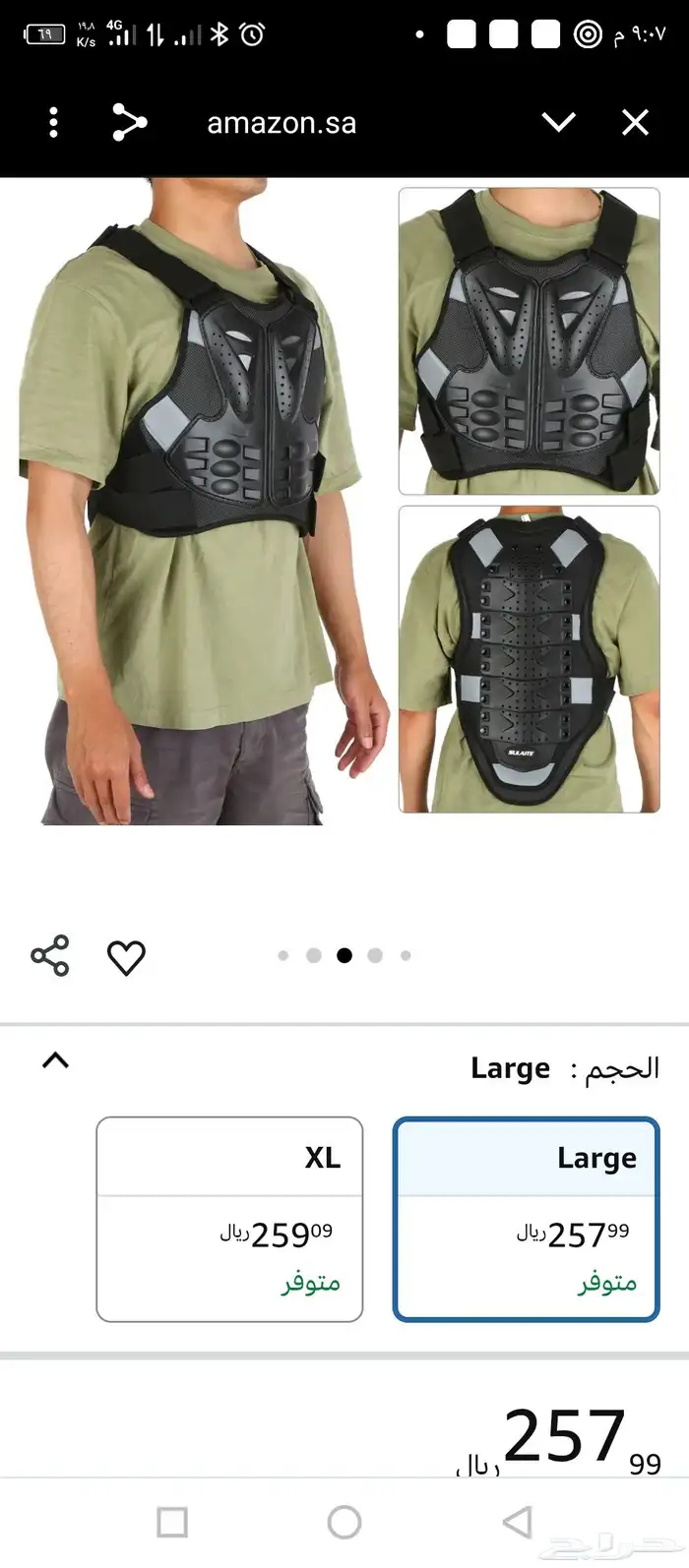689x1568 pixels.
Task: Select the Large size option
Action: click(x=526, y=1219)
